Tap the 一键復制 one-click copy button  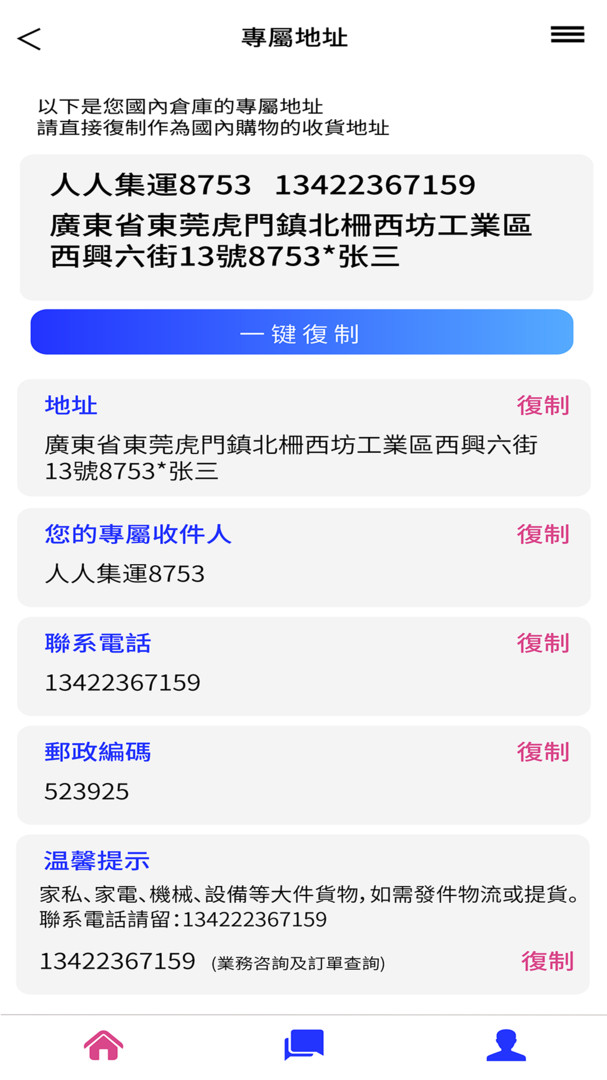302,332
